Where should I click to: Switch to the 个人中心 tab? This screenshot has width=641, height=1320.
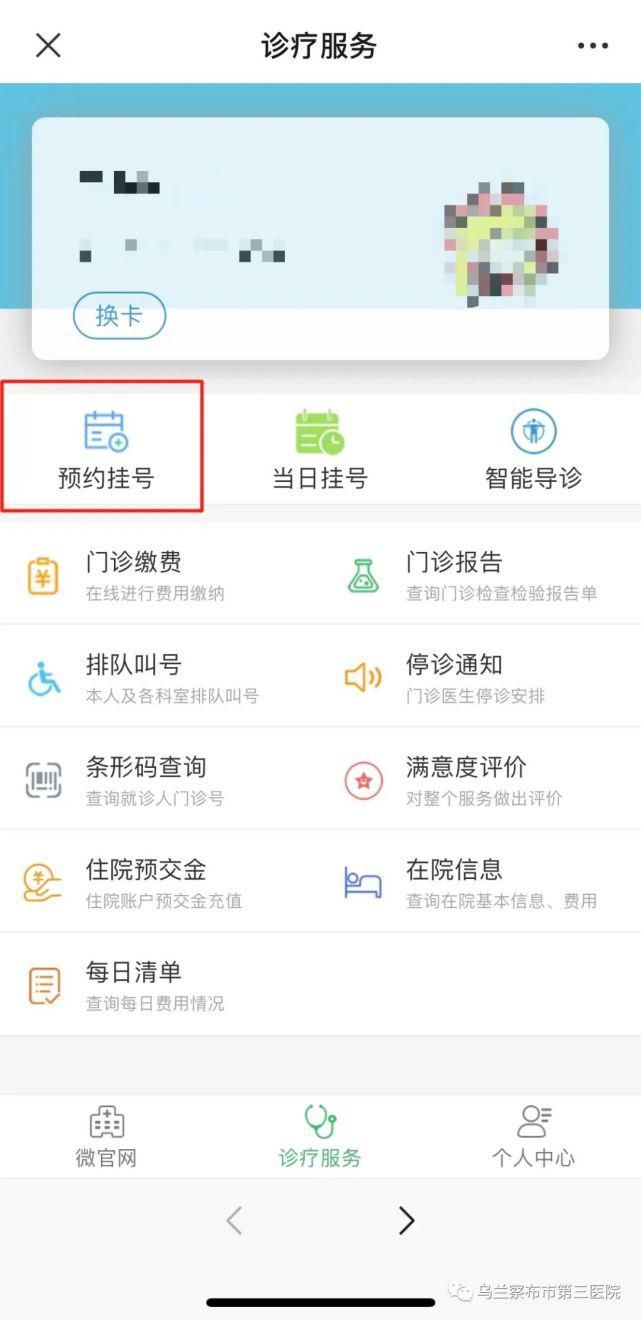pos(533,1137)
